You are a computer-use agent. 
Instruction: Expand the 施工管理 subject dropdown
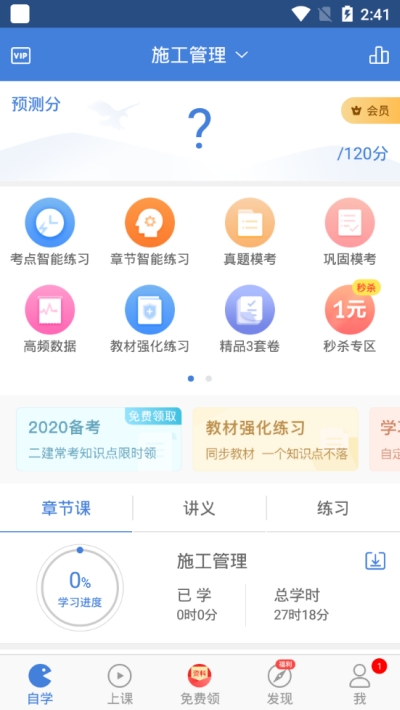(200, 55)
